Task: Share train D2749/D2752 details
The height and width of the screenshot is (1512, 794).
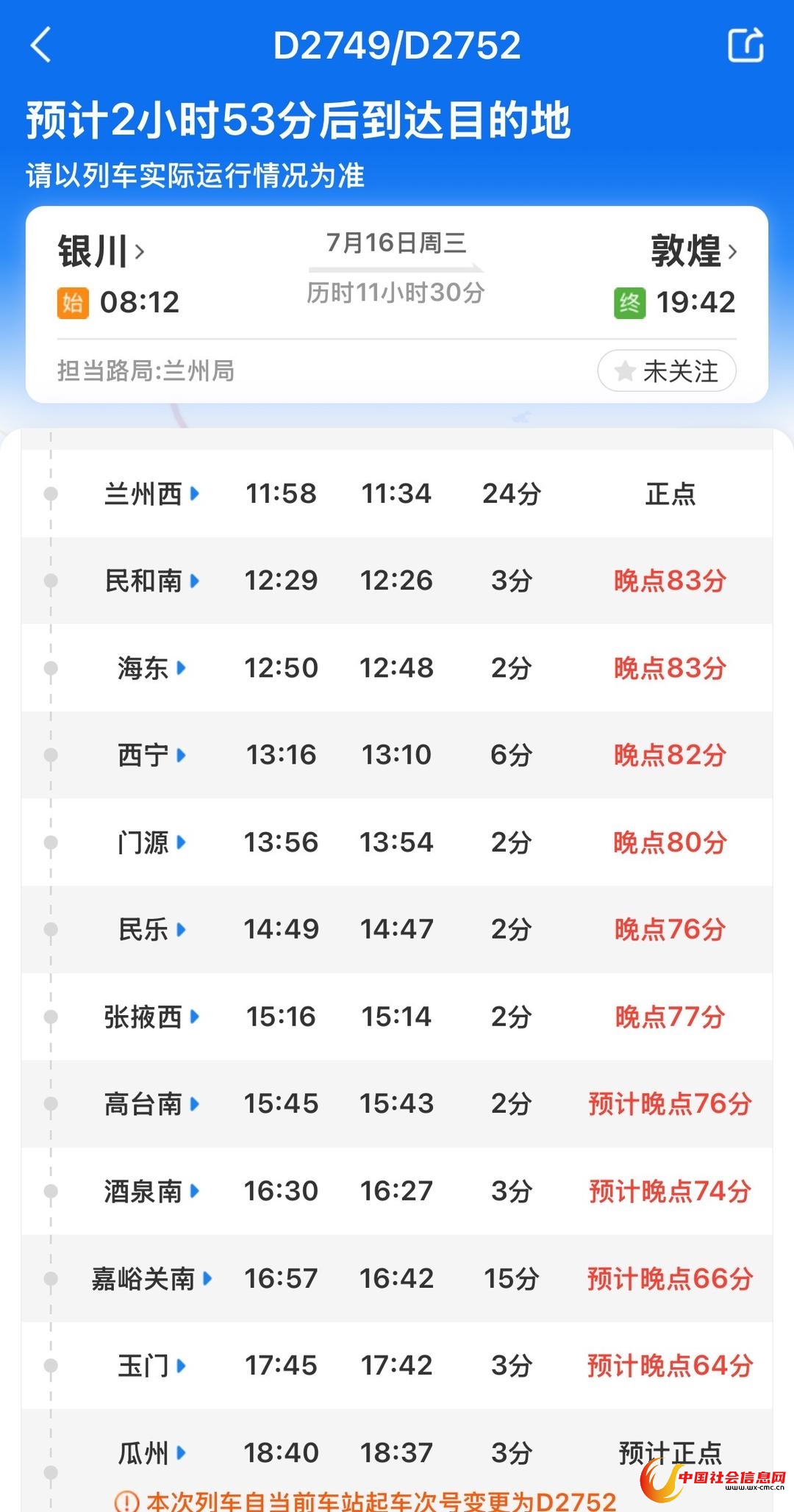Action: click(745, 45)
